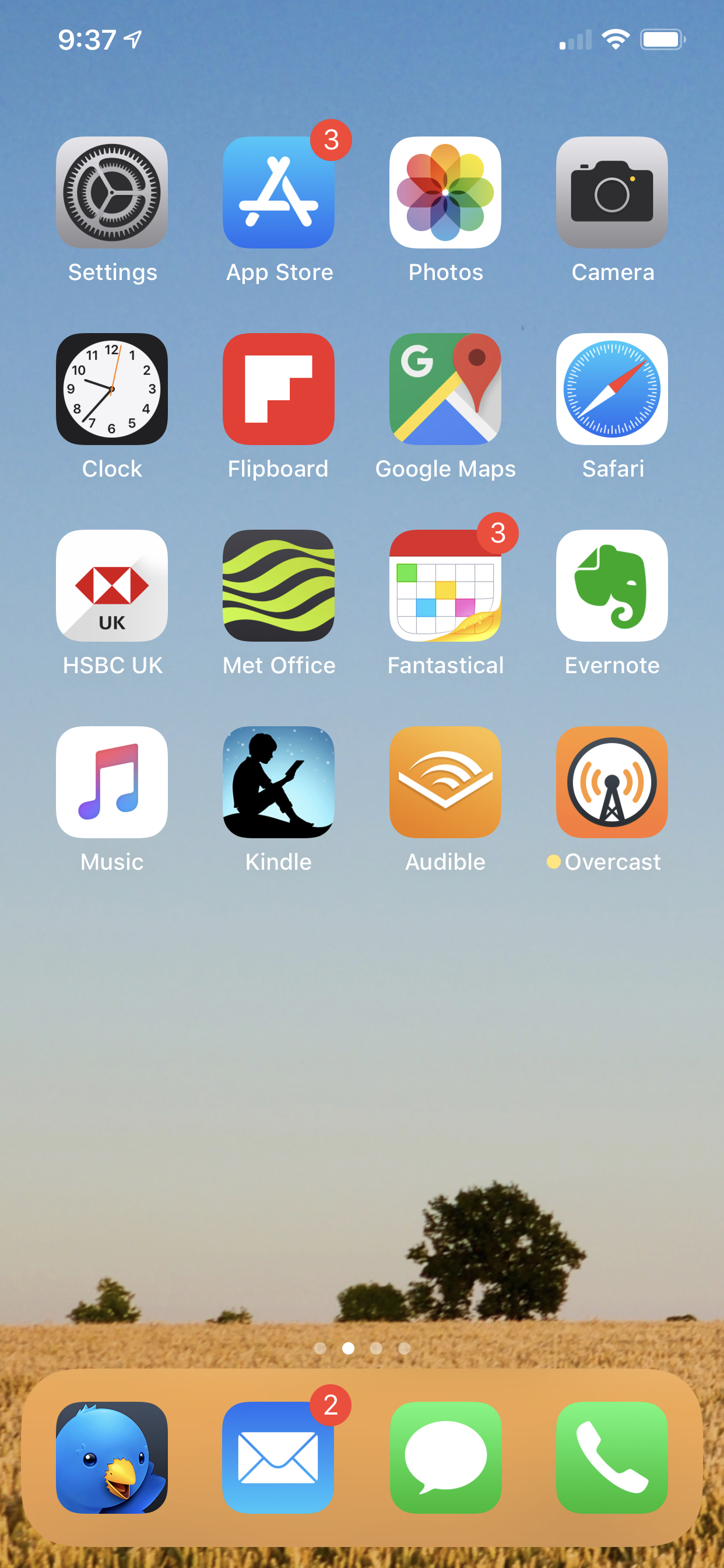Open the Settings app
The image size is (724, 1568).
tap(112, 192)
